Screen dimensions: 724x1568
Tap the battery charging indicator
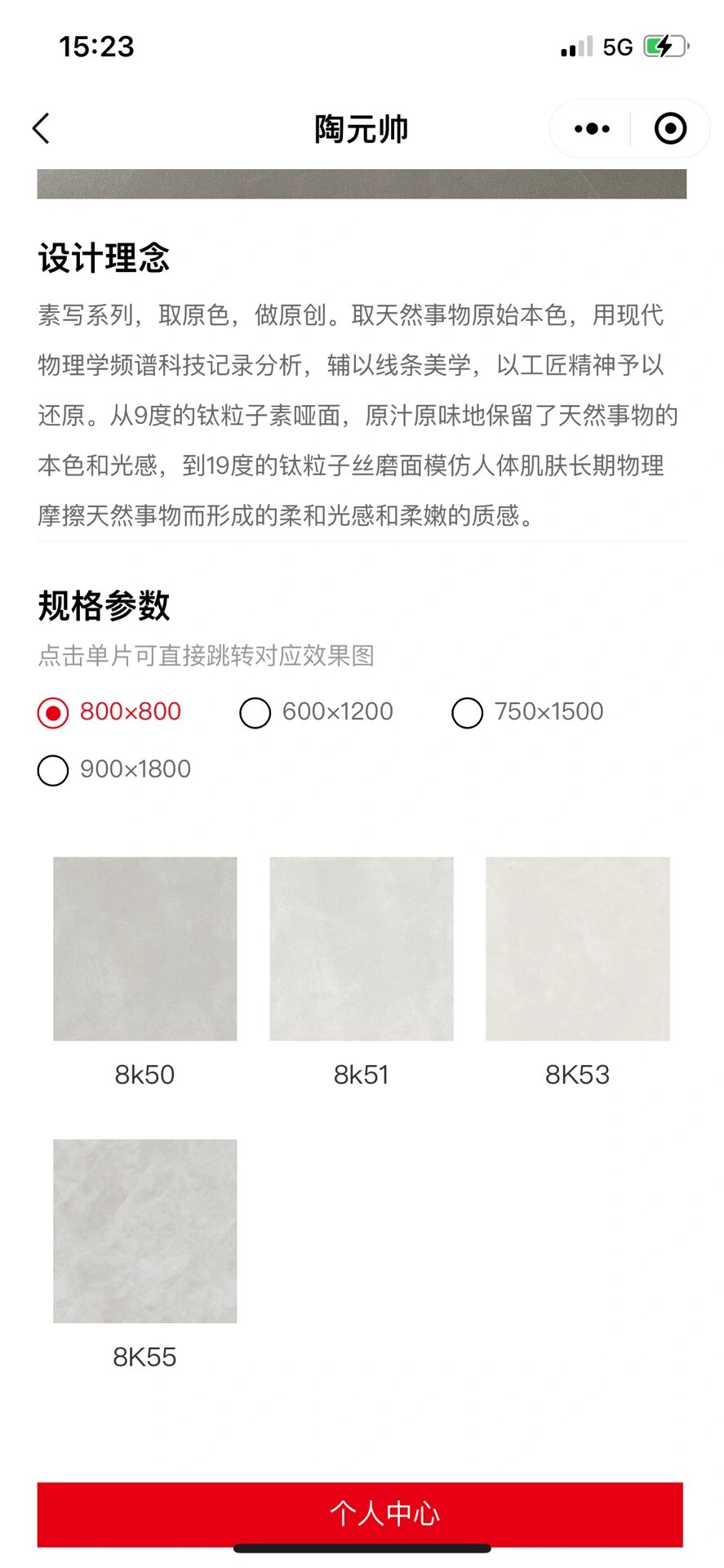point(663,47)
